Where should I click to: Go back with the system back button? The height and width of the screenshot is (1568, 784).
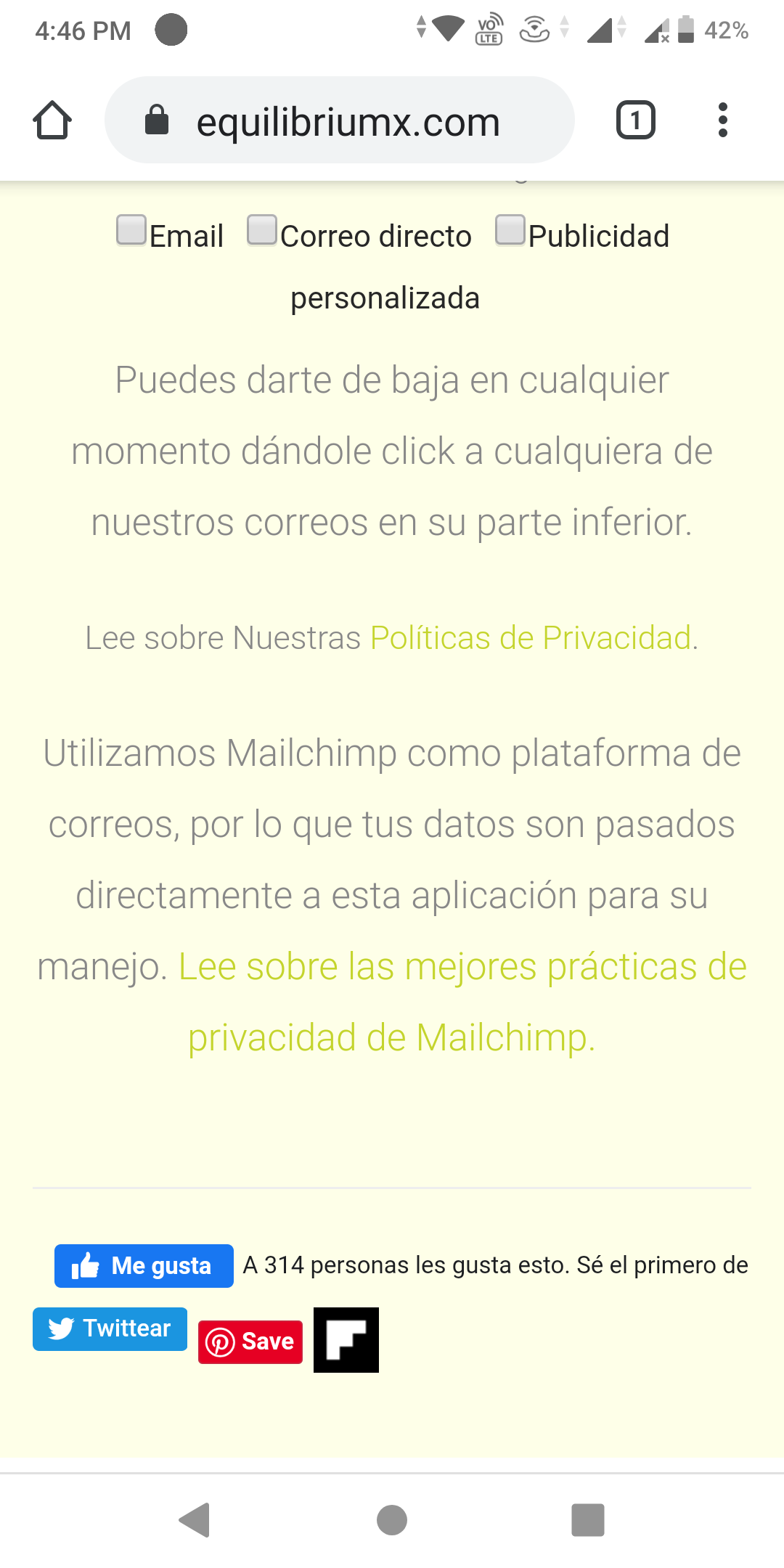click(x=195, y=1519)
